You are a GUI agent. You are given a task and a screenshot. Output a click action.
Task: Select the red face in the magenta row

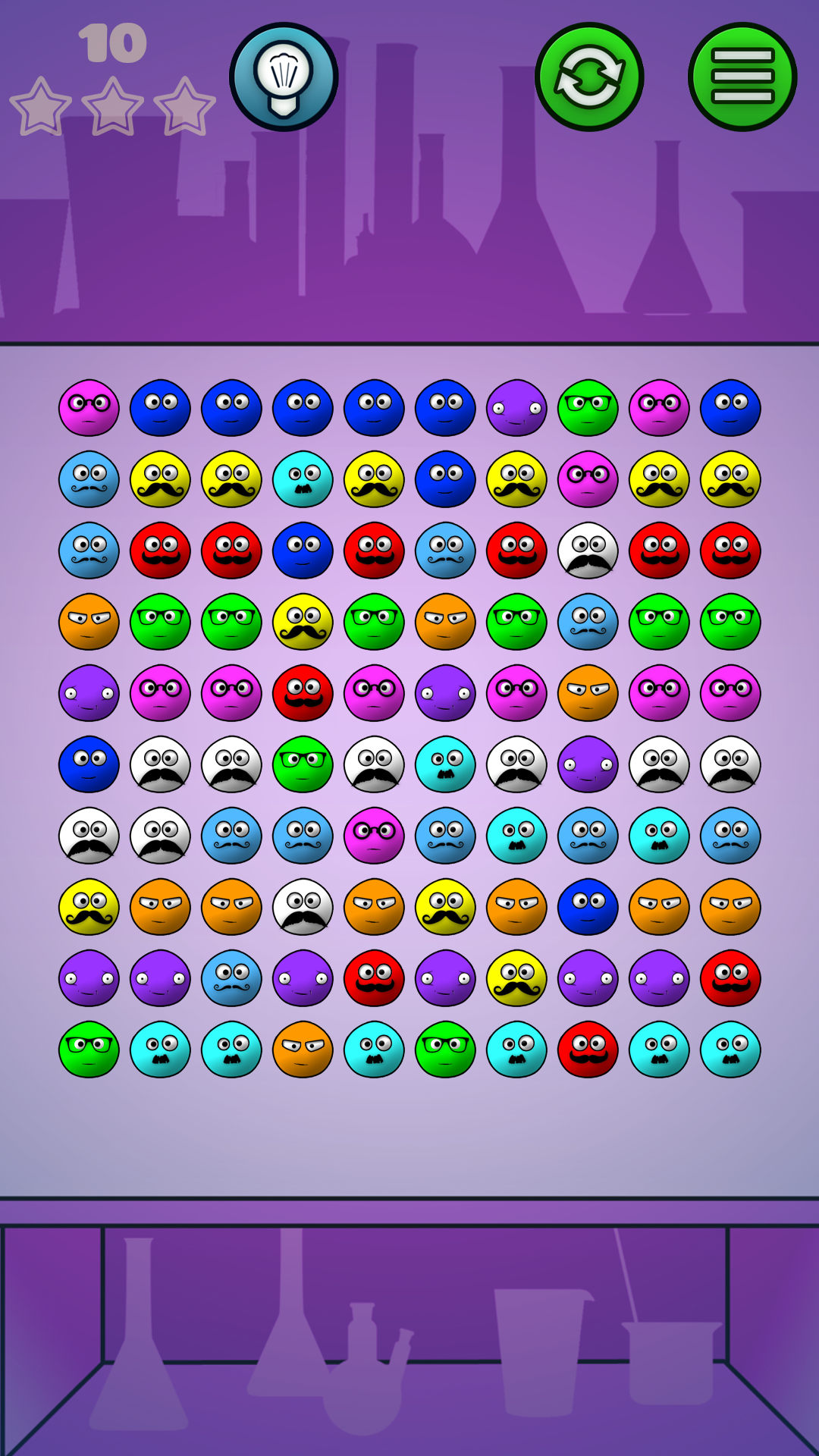[303, 693]
